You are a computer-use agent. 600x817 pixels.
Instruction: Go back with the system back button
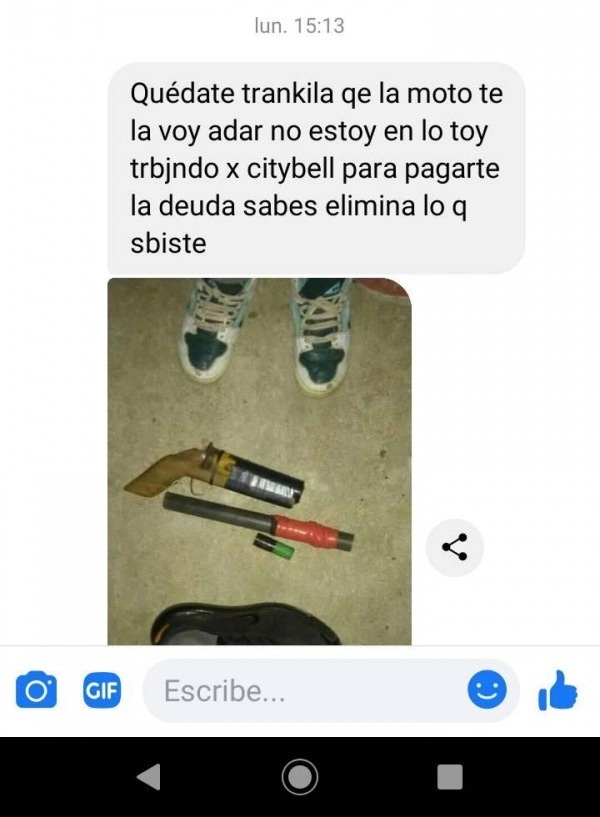click(148, 777)
